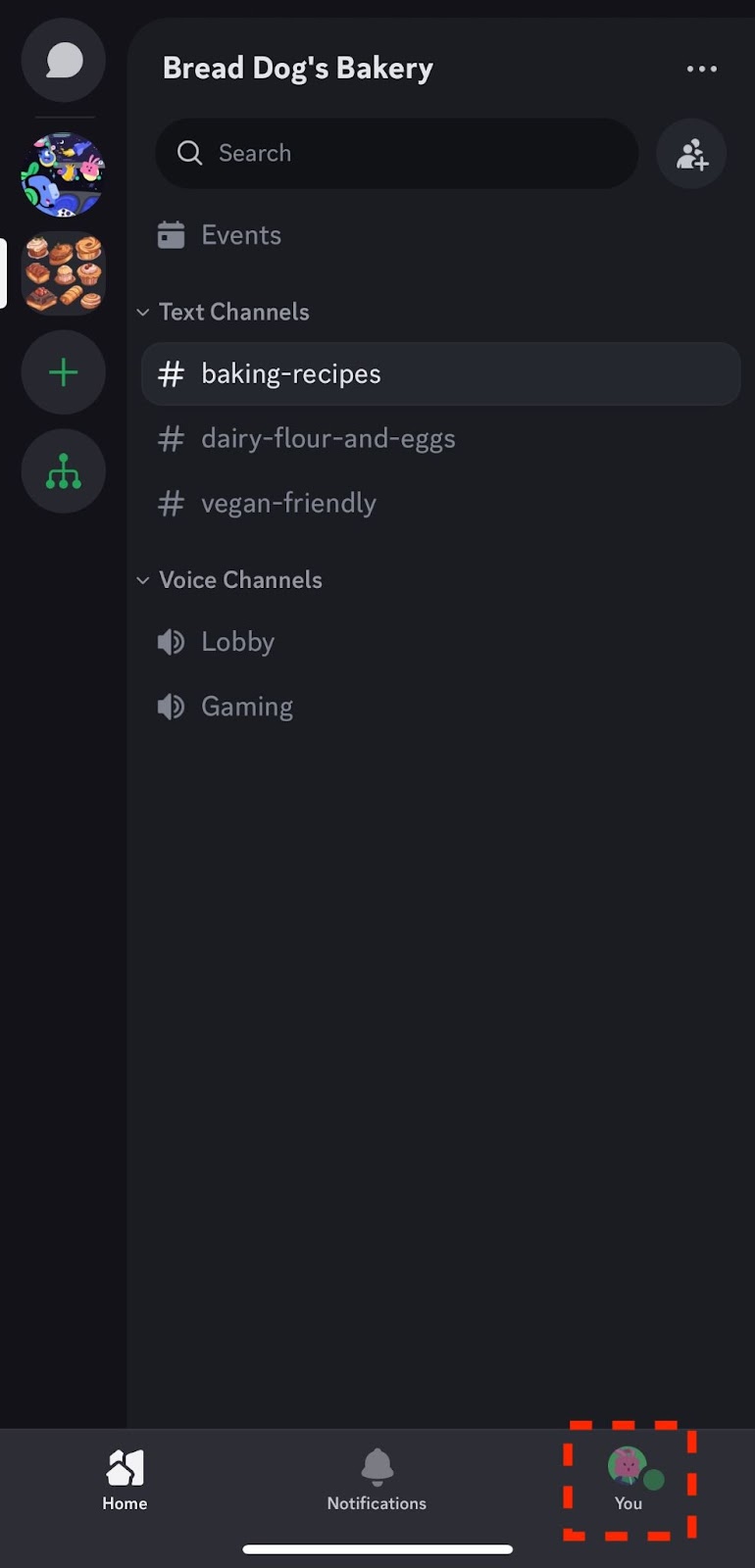755x1568 pixels.
Task: Select the Bread Dog's Bakery server icon
Action: tap(64, 273)
